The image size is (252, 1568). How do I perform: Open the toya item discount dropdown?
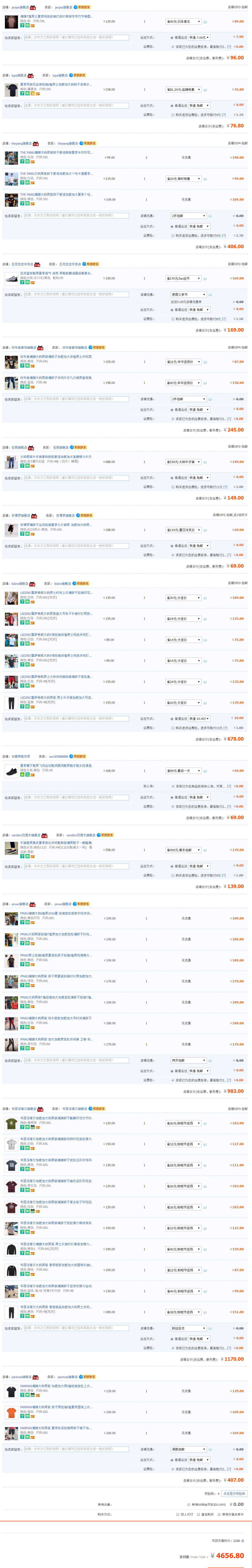click(183, 90)
